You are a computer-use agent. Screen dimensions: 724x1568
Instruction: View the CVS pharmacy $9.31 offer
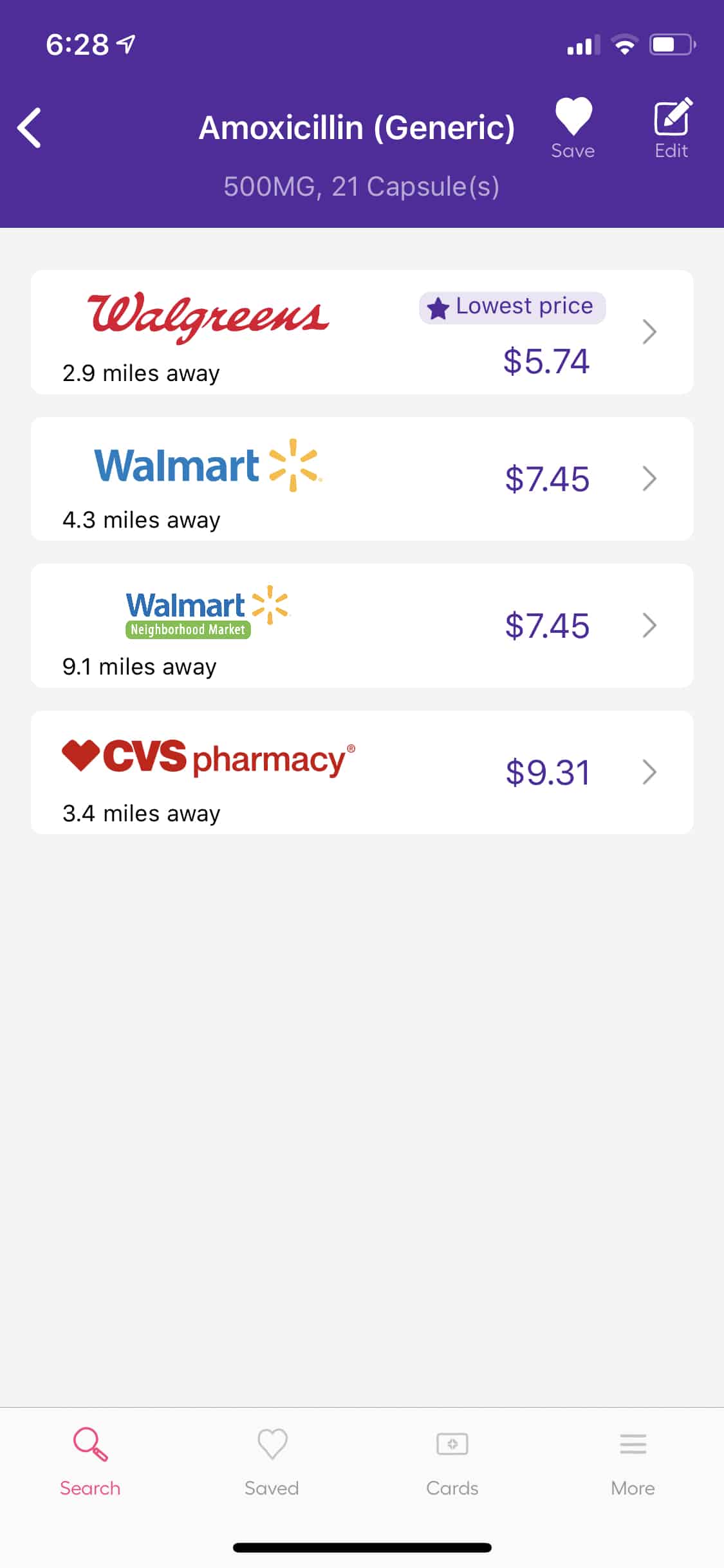coord(362,772)
